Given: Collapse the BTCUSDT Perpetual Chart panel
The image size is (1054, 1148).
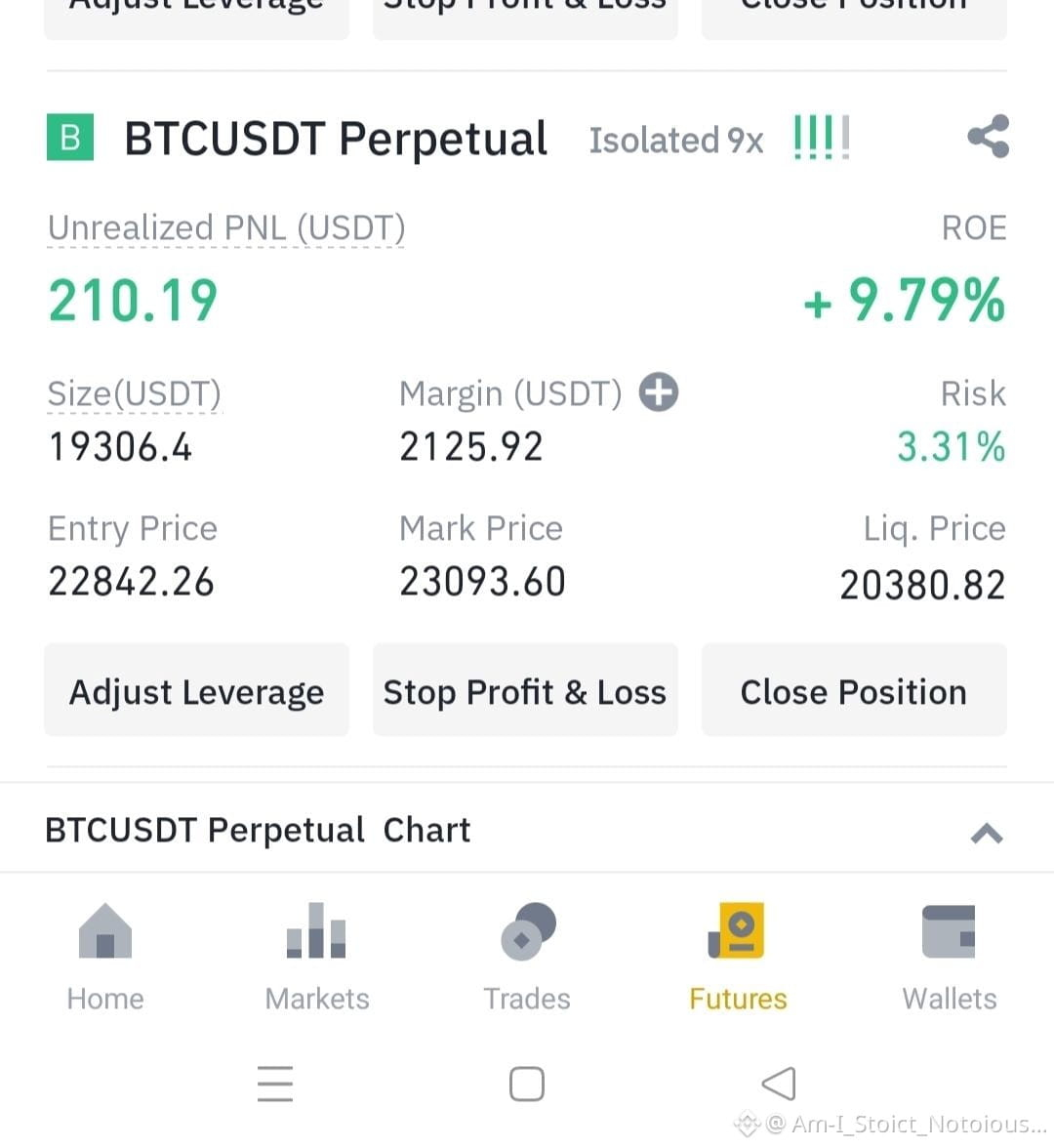Looking at the screenshot, I should [x=987, y=833].
